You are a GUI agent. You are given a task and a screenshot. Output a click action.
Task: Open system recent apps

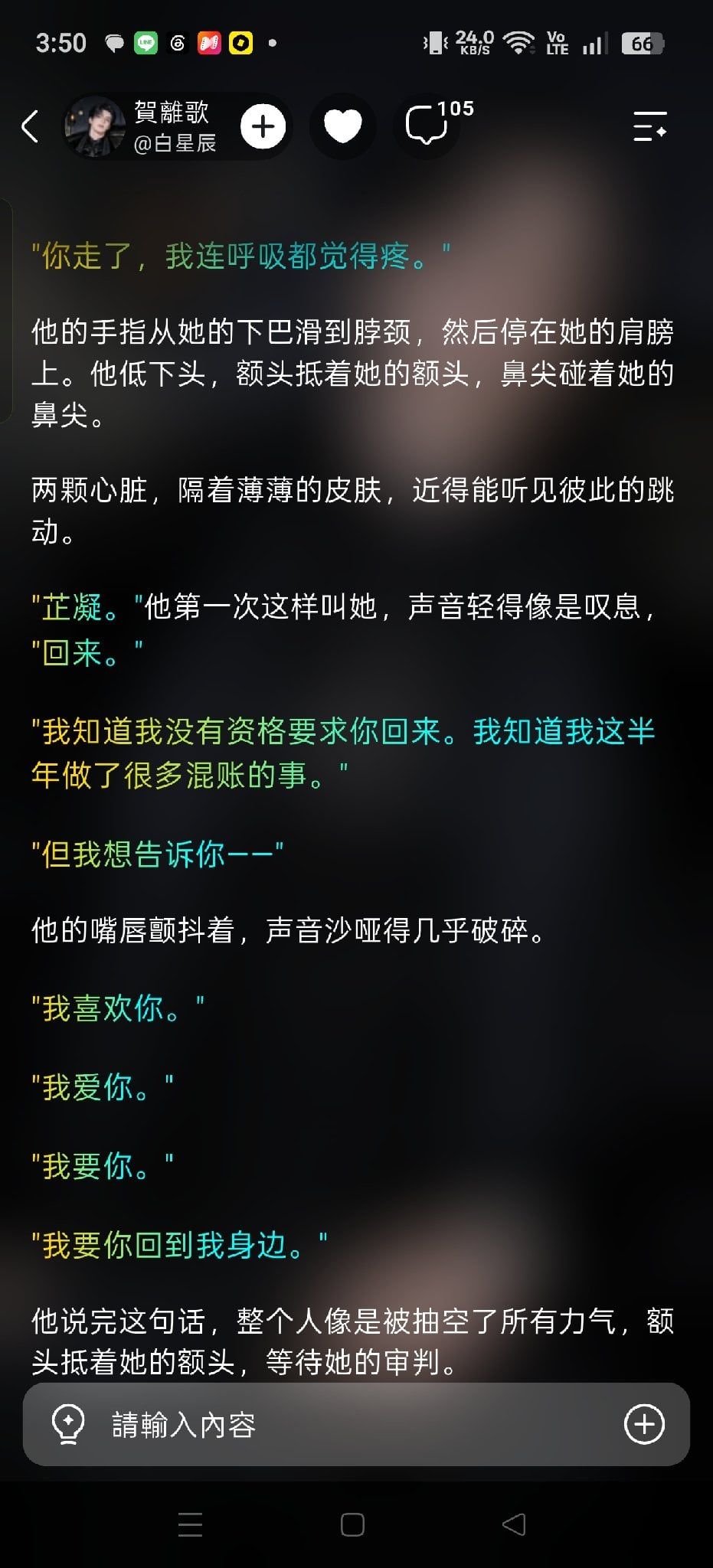190,1524
